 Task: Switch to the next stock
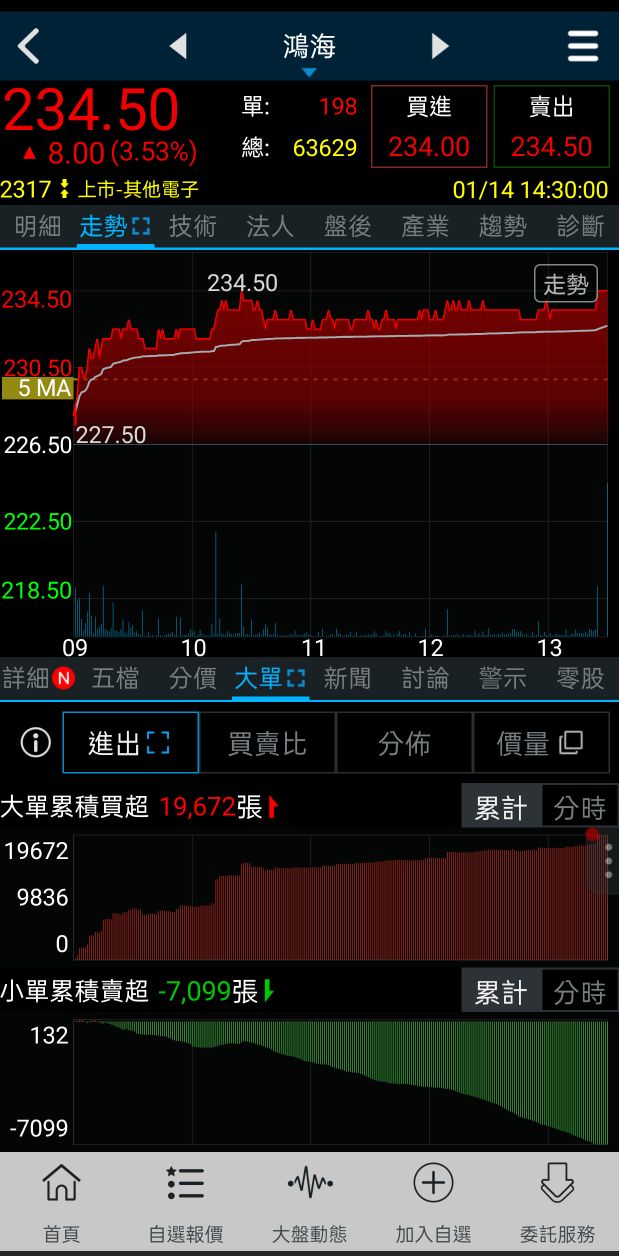coord(440,46)
